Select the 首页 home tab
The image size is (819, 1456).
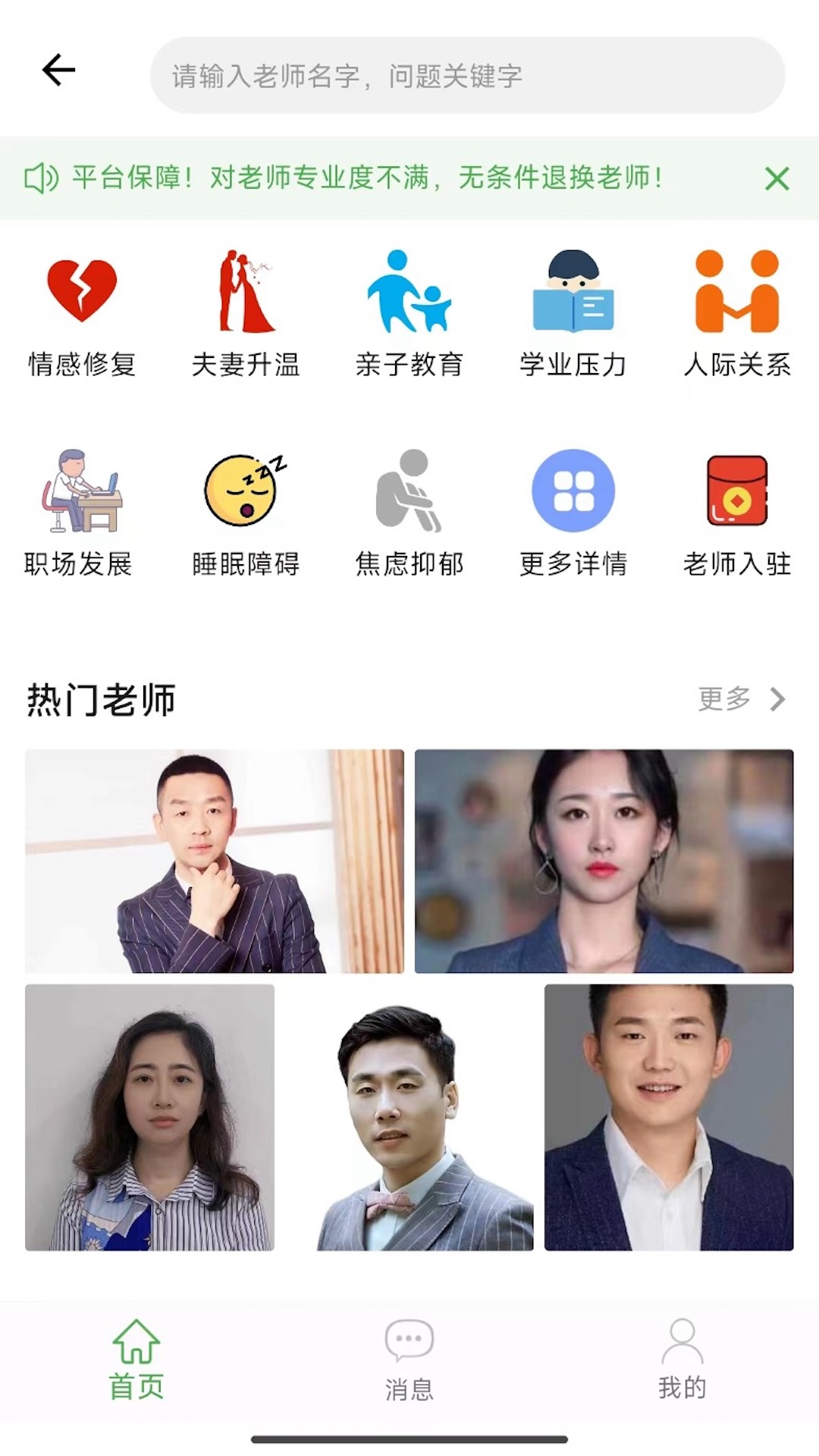tap(136, 1359)
